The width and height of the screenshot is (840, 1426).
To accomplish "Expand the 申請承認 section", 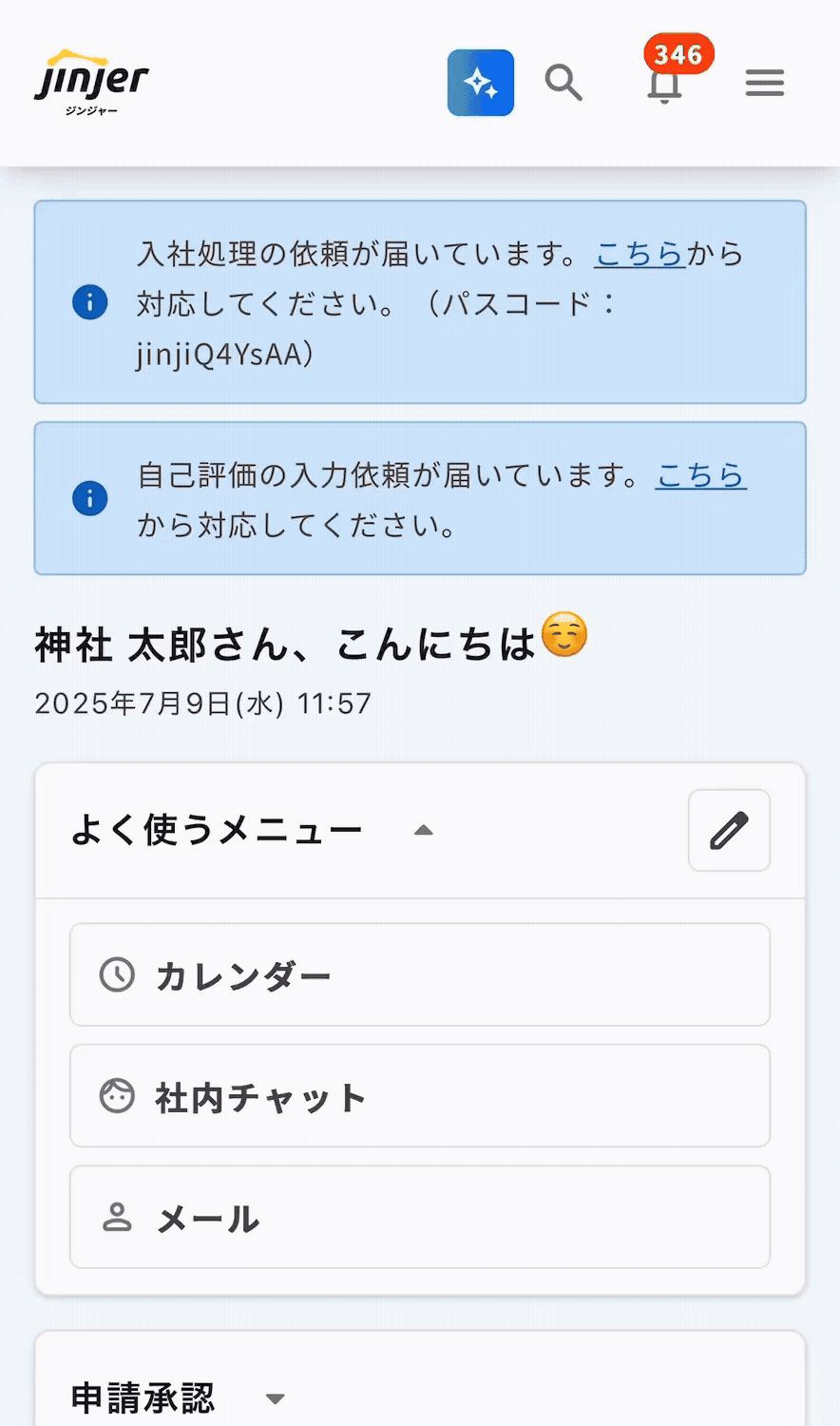I will (275, 1398).
